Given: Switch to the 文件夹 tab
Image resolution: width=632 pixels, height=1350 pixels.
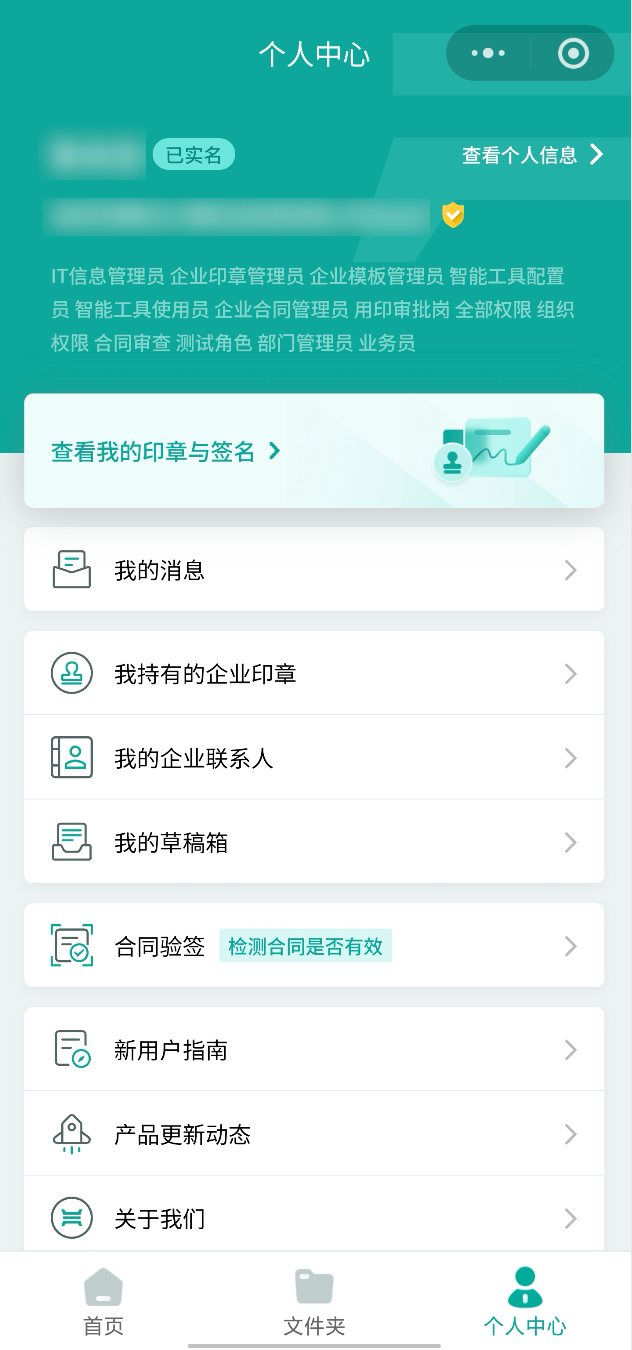Looking at the screenshot, I should click(314, 1302).
